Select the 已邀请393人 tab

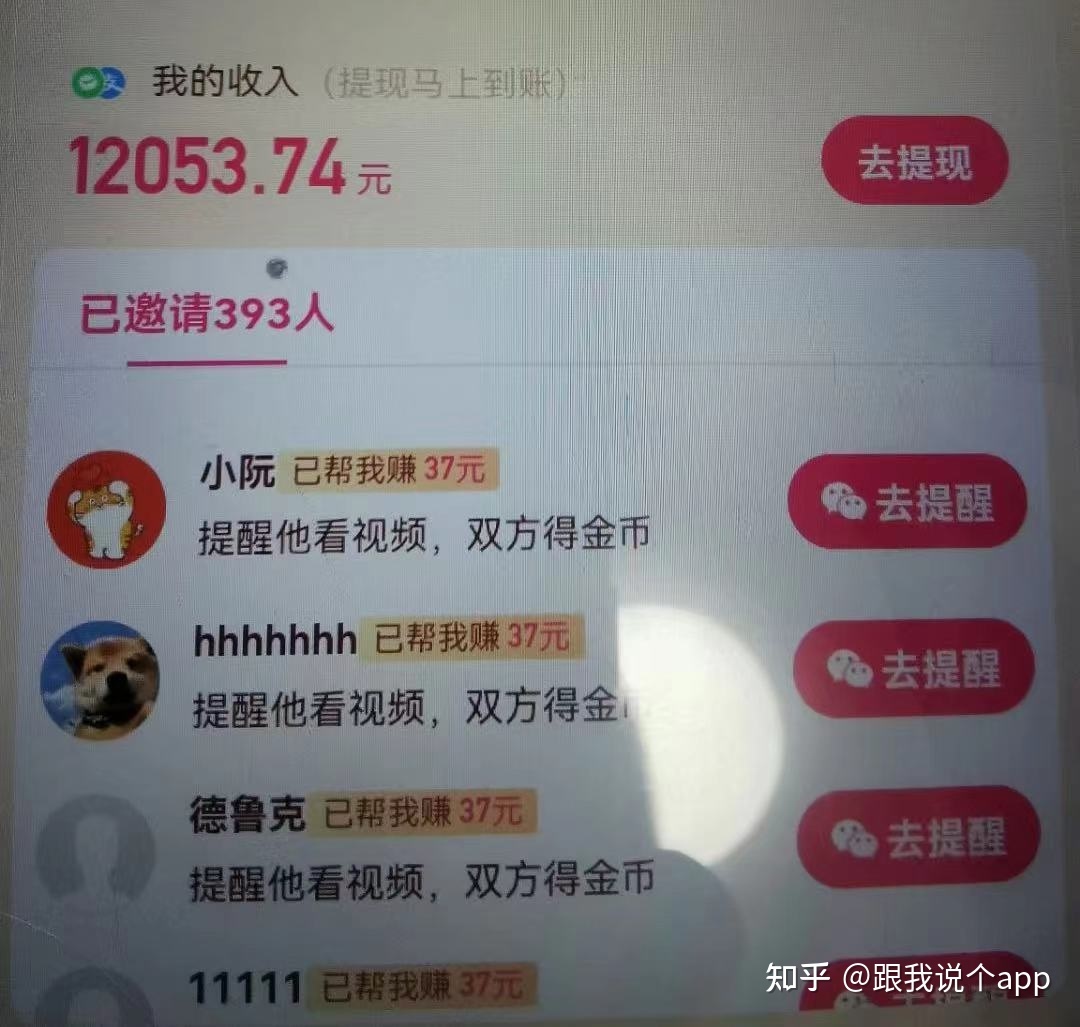pos(207,316)
